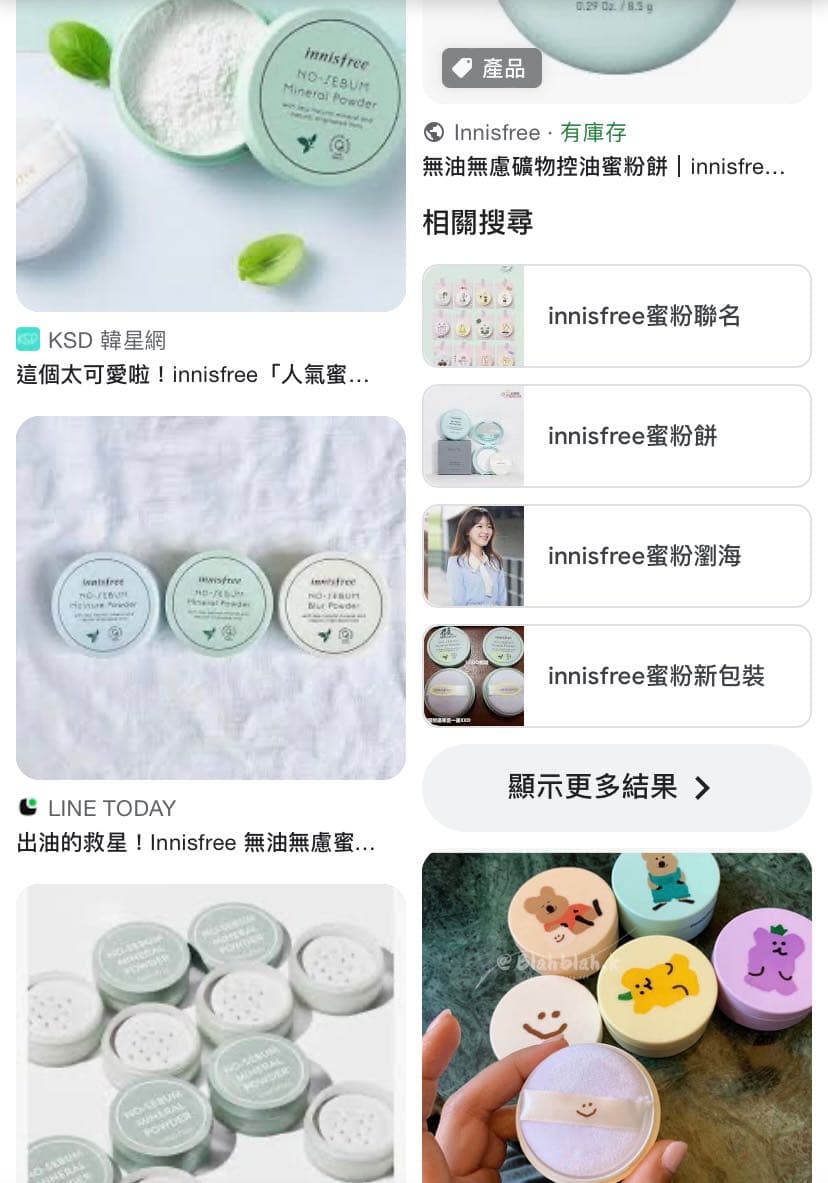
Task: View the grey-green mineral powder jars image
Action: coord(211,1034)
